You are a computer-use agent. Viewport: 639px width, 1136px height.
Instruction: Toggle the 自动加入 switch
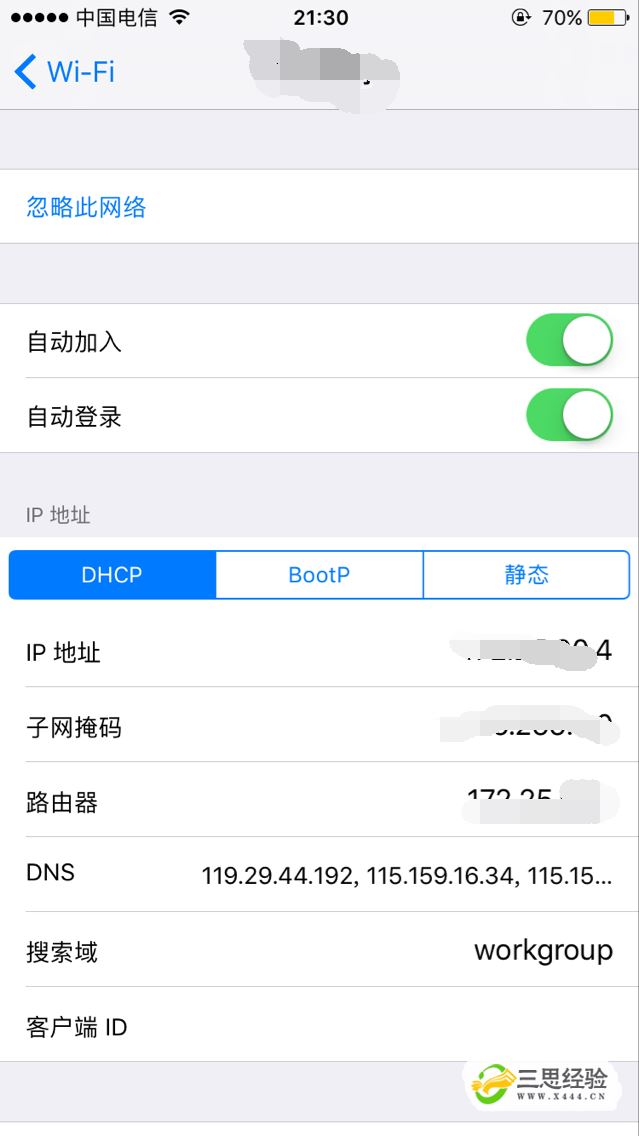(x=569, y=340)
